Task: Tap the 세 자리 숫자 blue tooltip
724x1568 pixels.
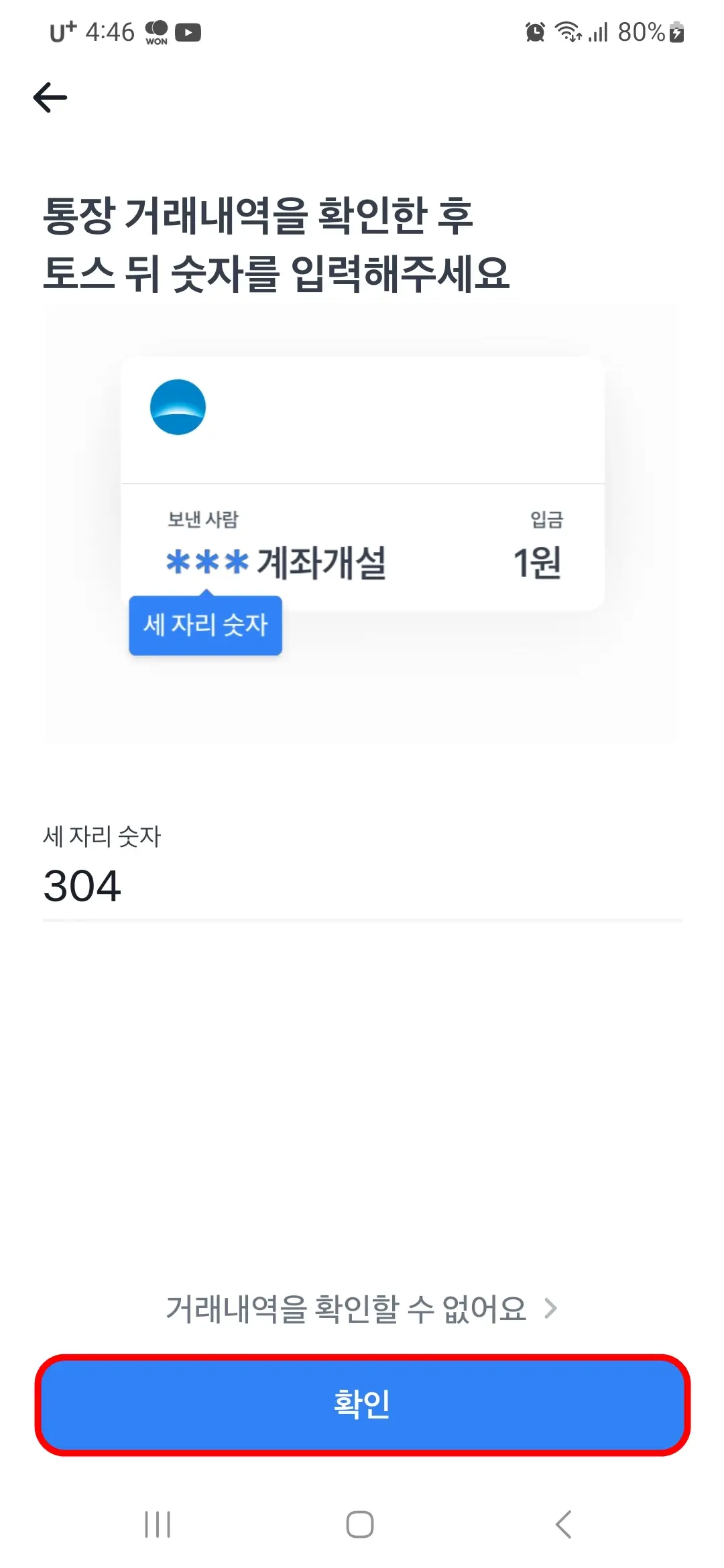Action: pos(206,625)
